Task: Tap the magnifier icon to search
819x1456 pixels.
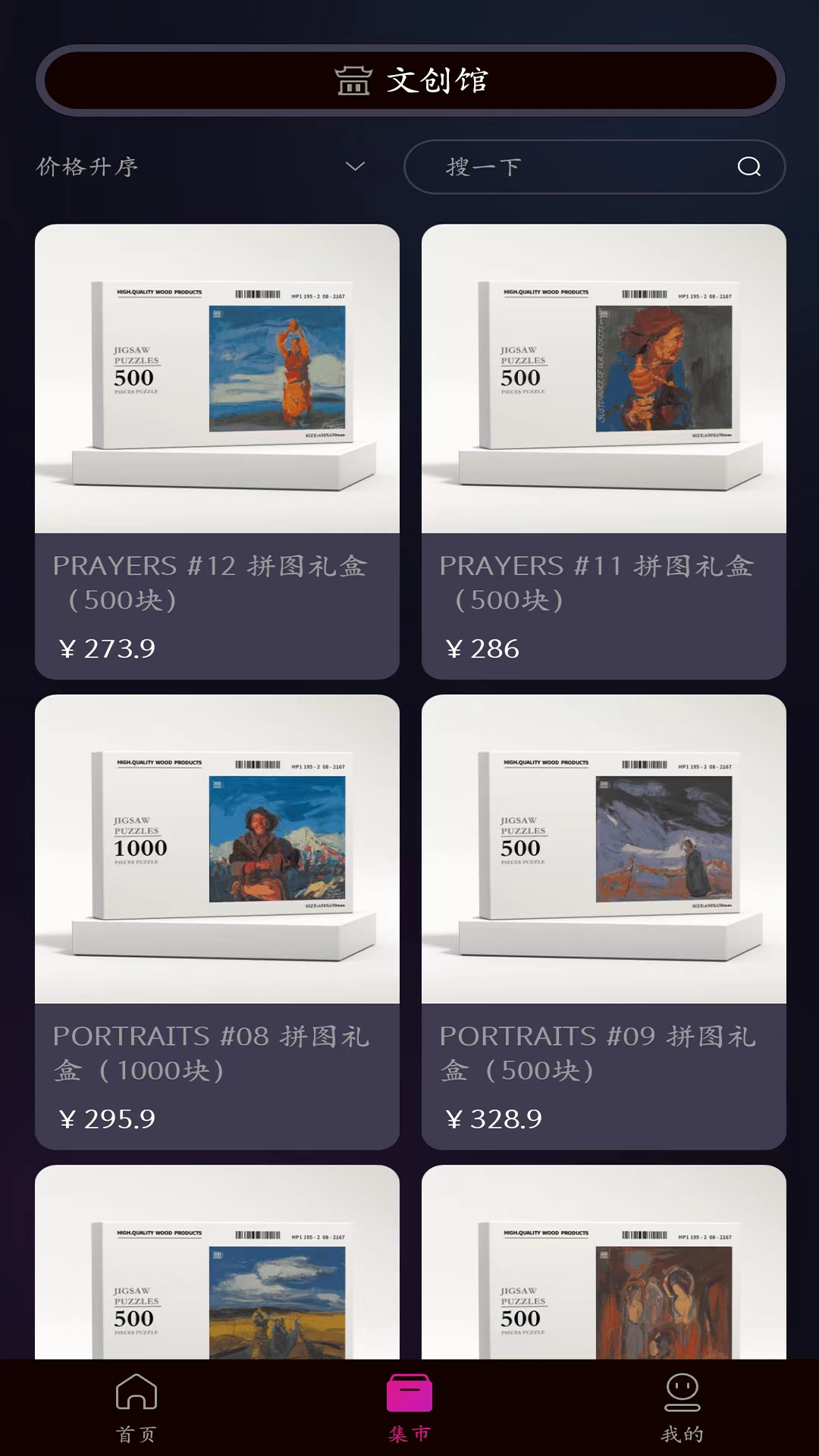Action: click(x=750, y=167)
